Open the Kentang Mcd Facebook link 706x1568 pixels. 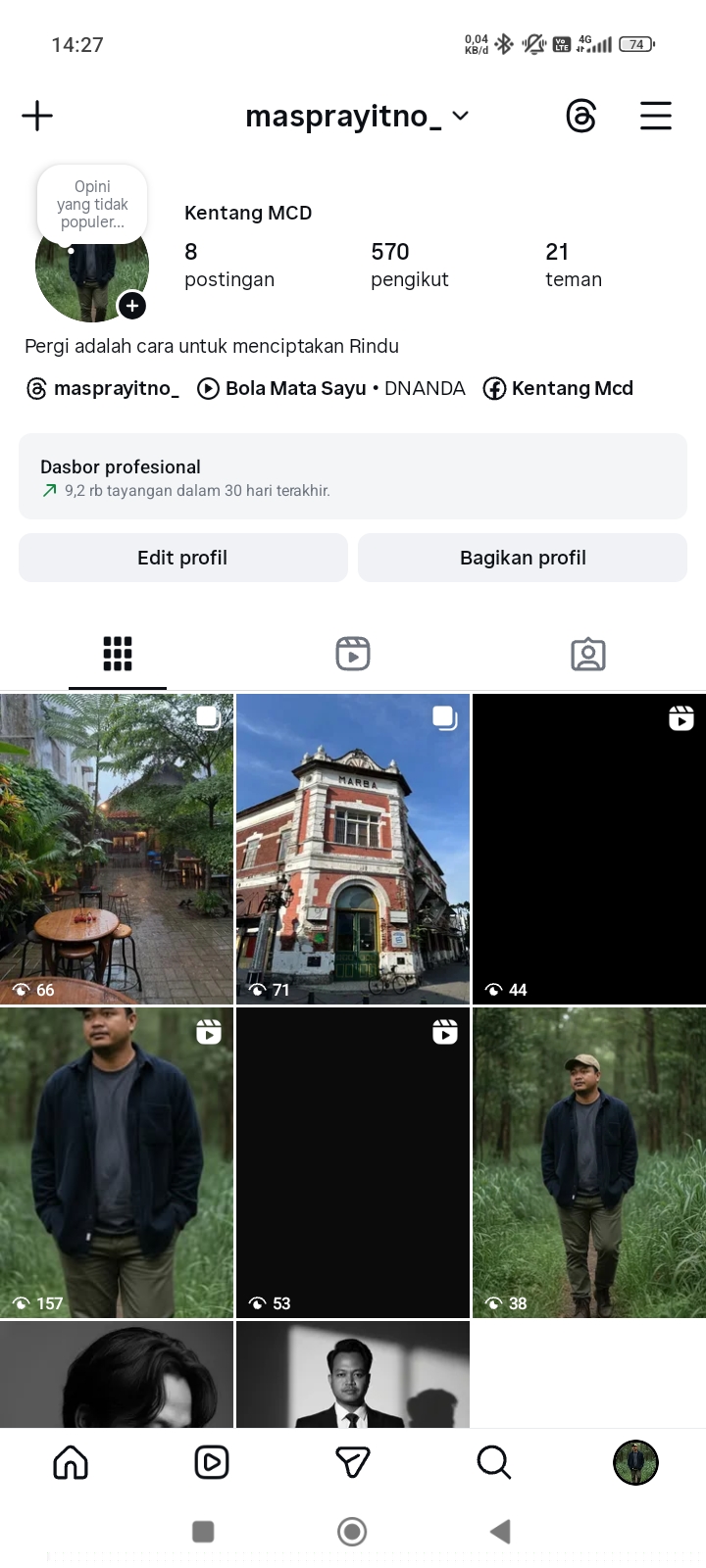pyautogui.click(x=559, y=388)
